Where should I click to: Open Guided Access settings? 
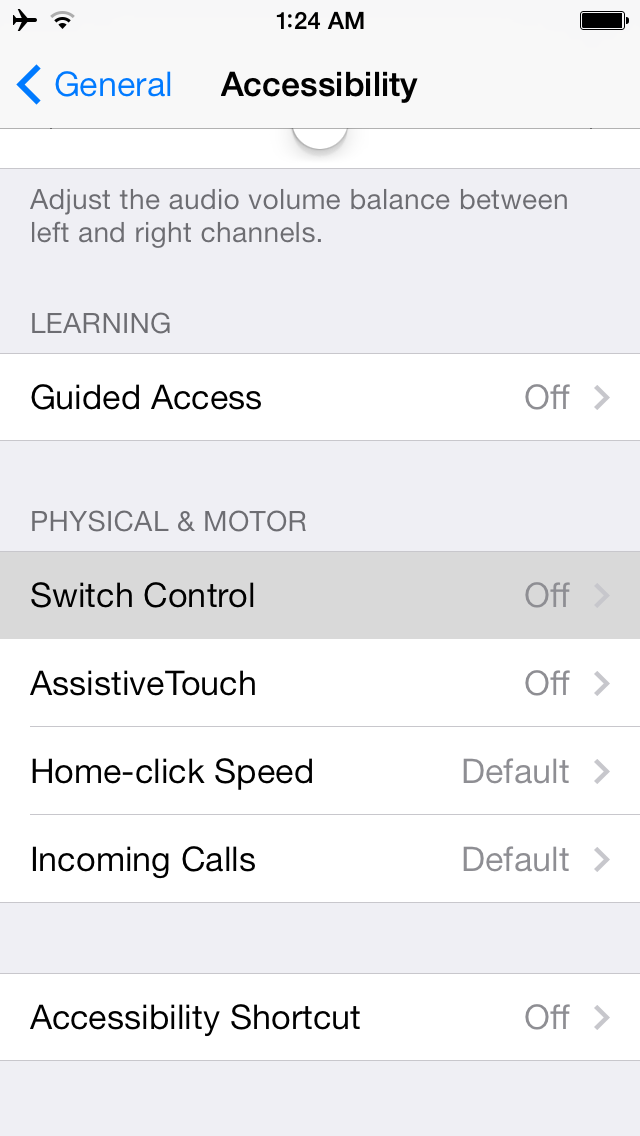pos(320,397)
